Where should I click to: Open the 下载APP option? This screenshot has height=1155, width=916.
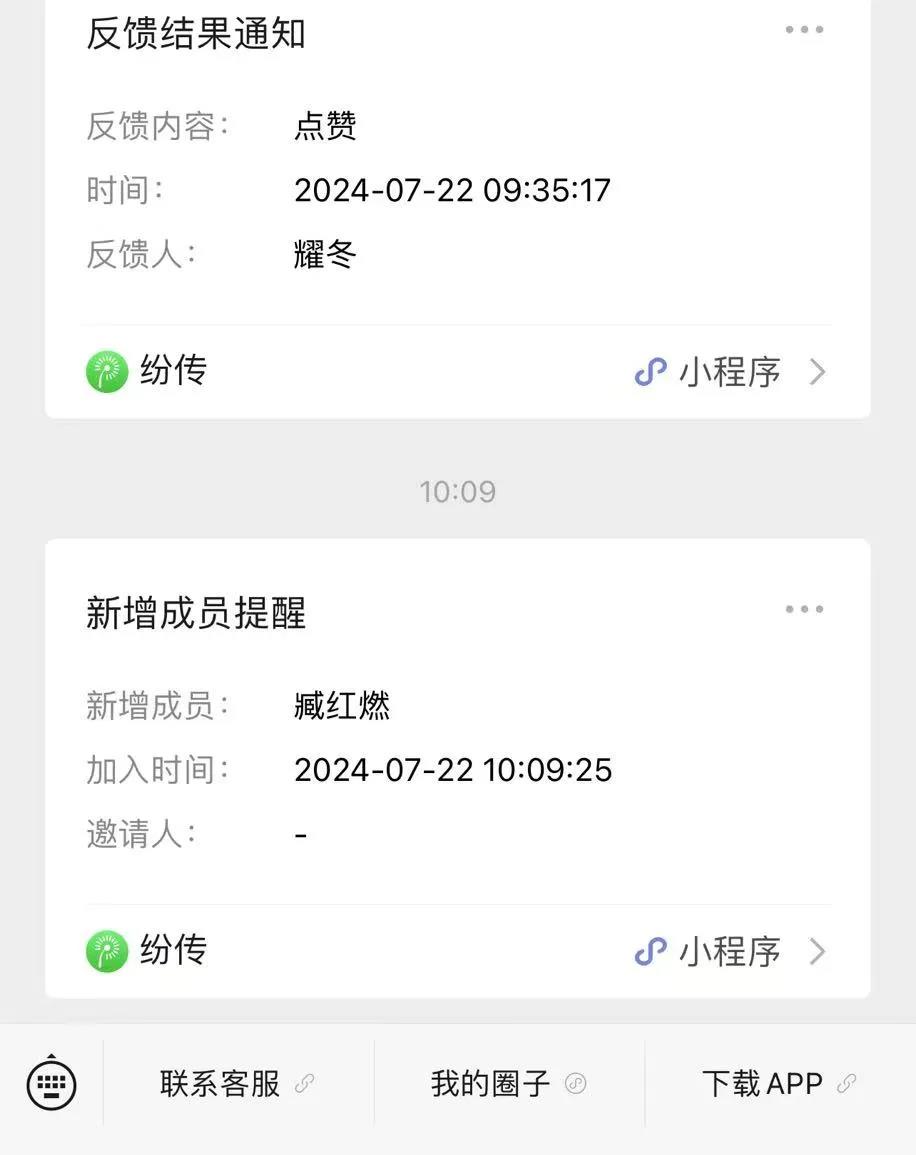tap(765, 1083)
